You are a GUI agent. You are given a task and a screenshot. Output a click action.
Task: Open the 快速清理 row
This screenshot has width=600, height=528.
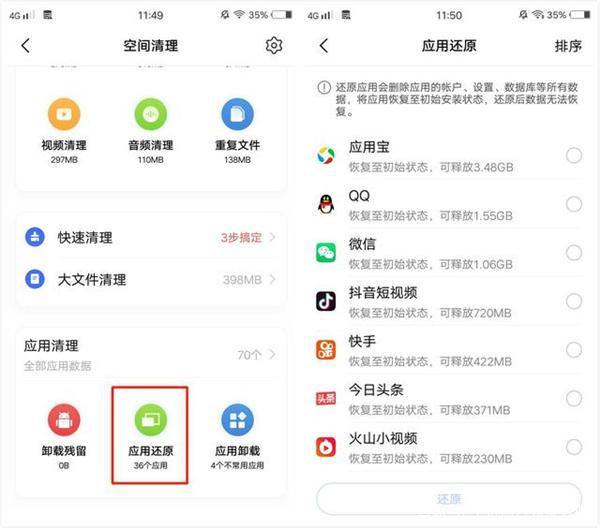150,238
